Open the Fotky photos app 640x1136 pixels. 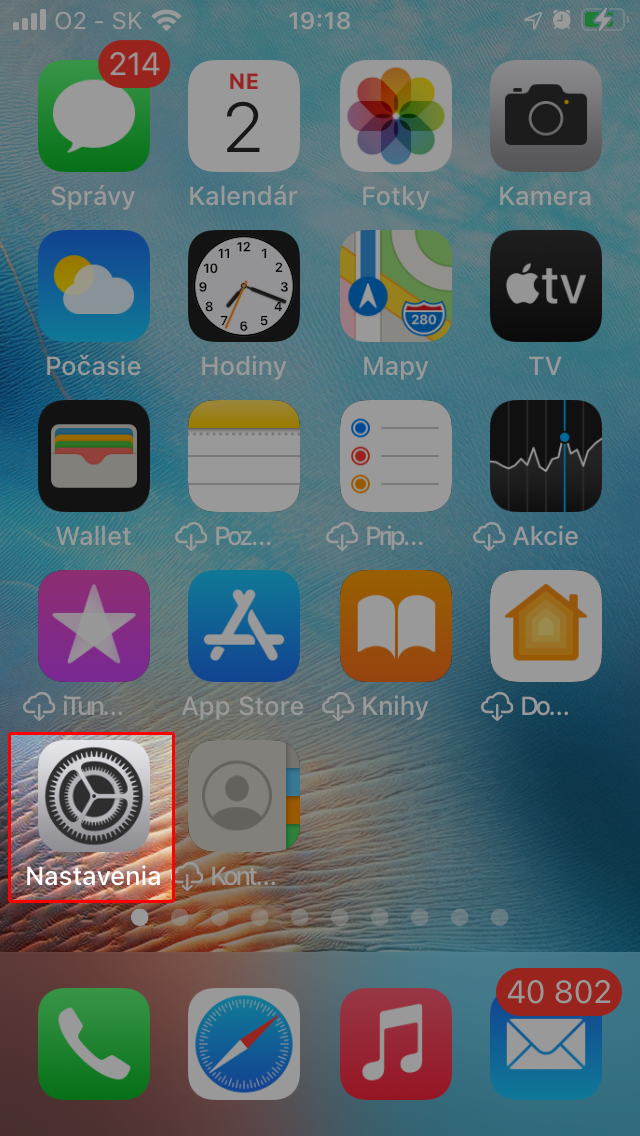point(396,116)
